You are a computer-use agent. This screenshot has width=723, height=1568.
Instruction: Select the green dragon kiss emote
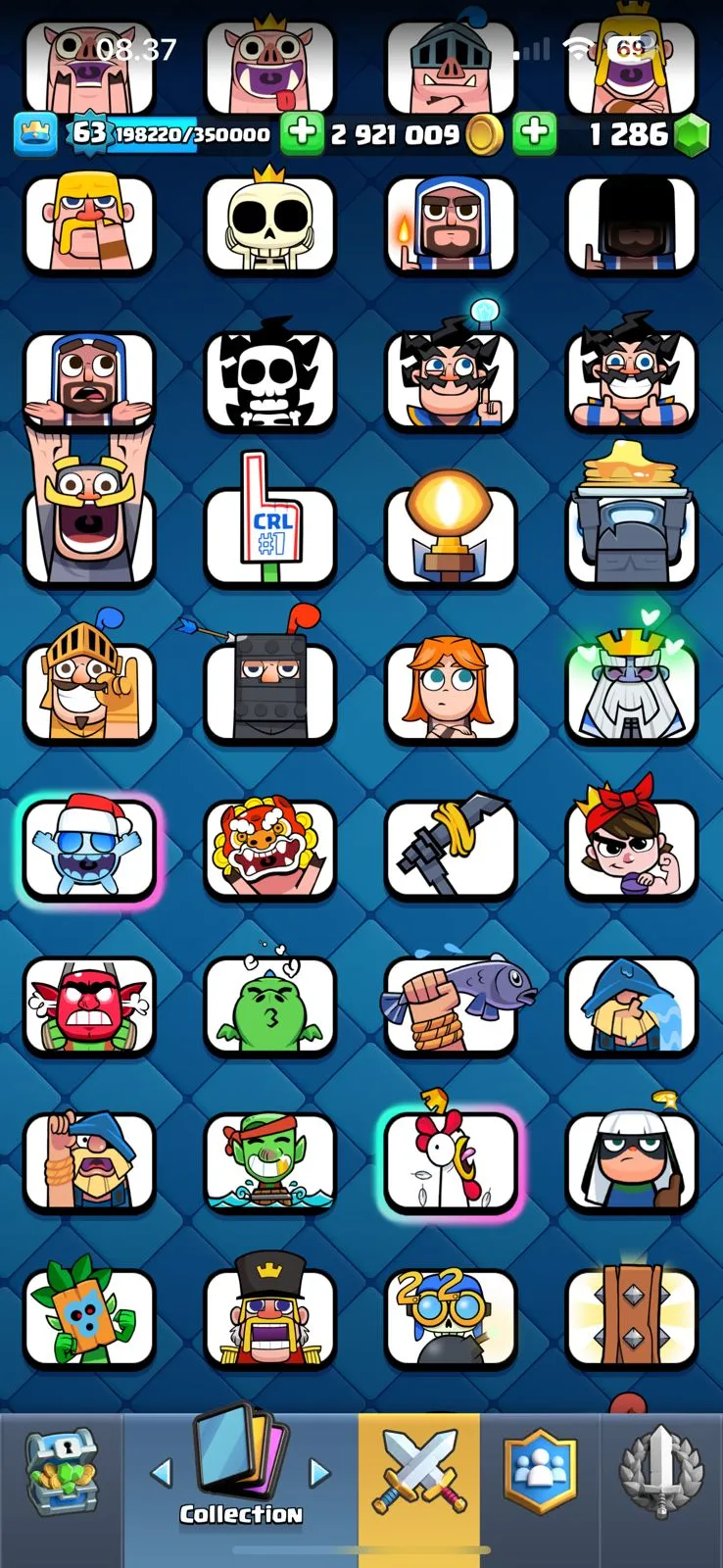[269, 1004]
